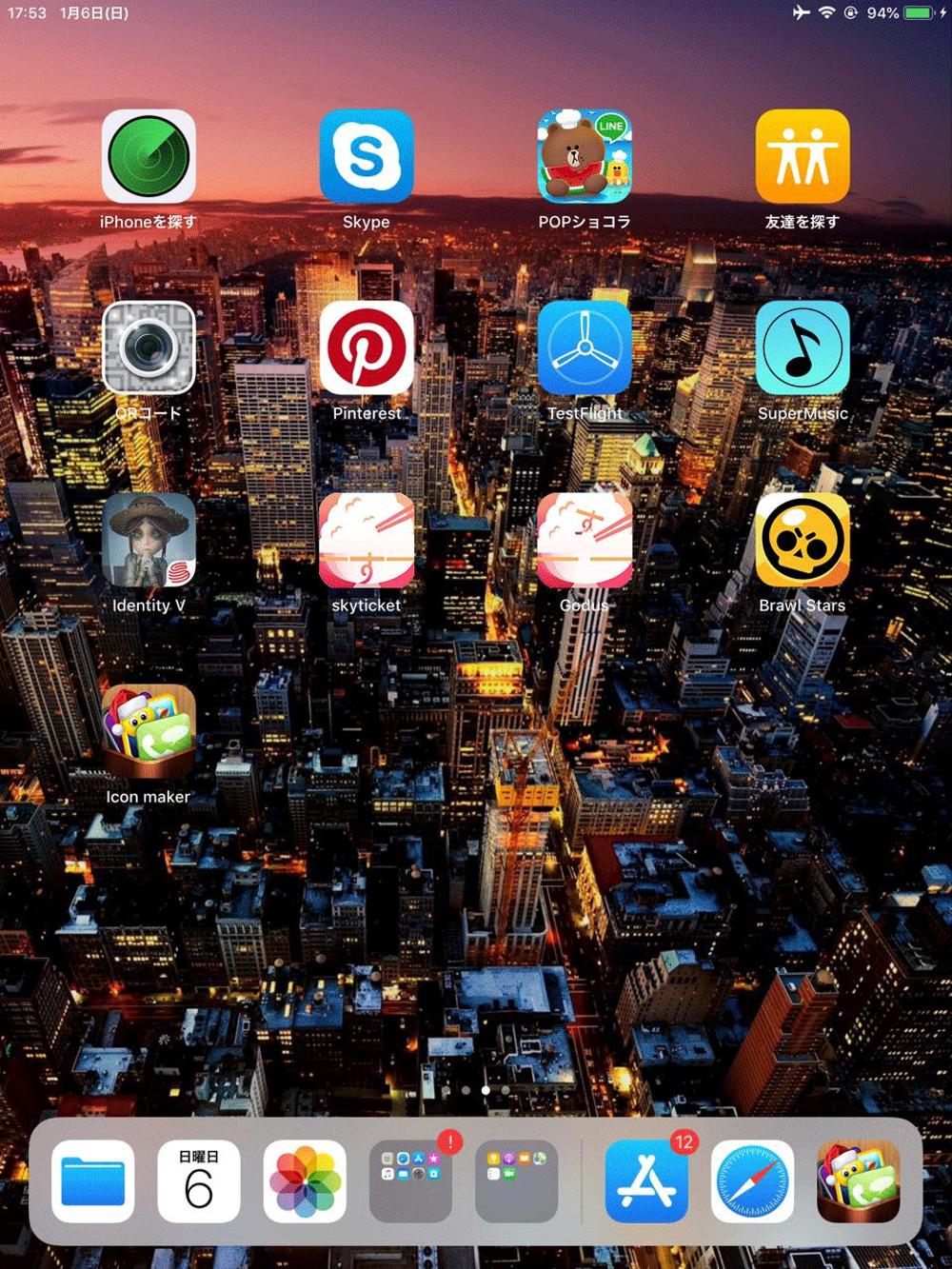
Task: Launch the QRコード reader app
Action: click(149, 348)
